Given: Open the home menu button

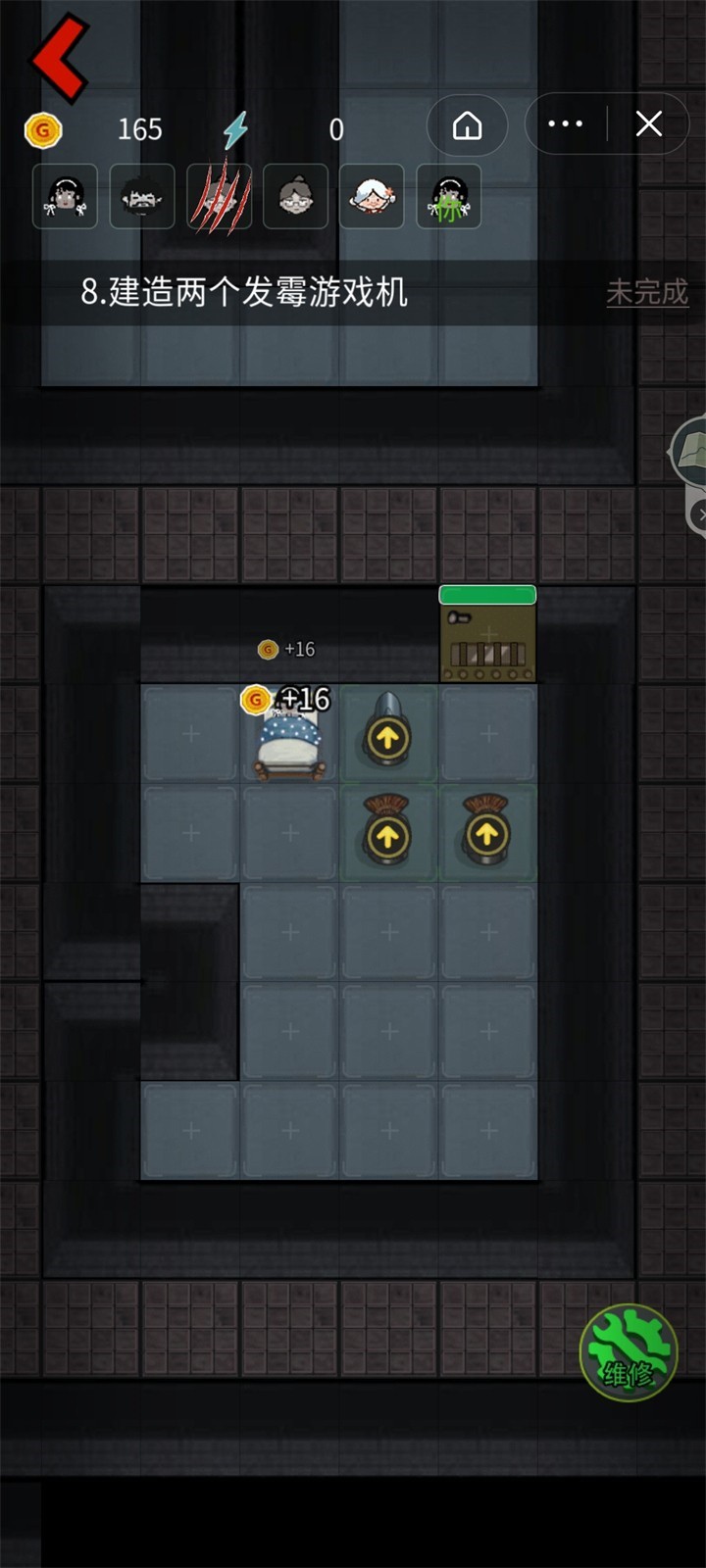Looking at the screenshot, I should tap(468, 125).
